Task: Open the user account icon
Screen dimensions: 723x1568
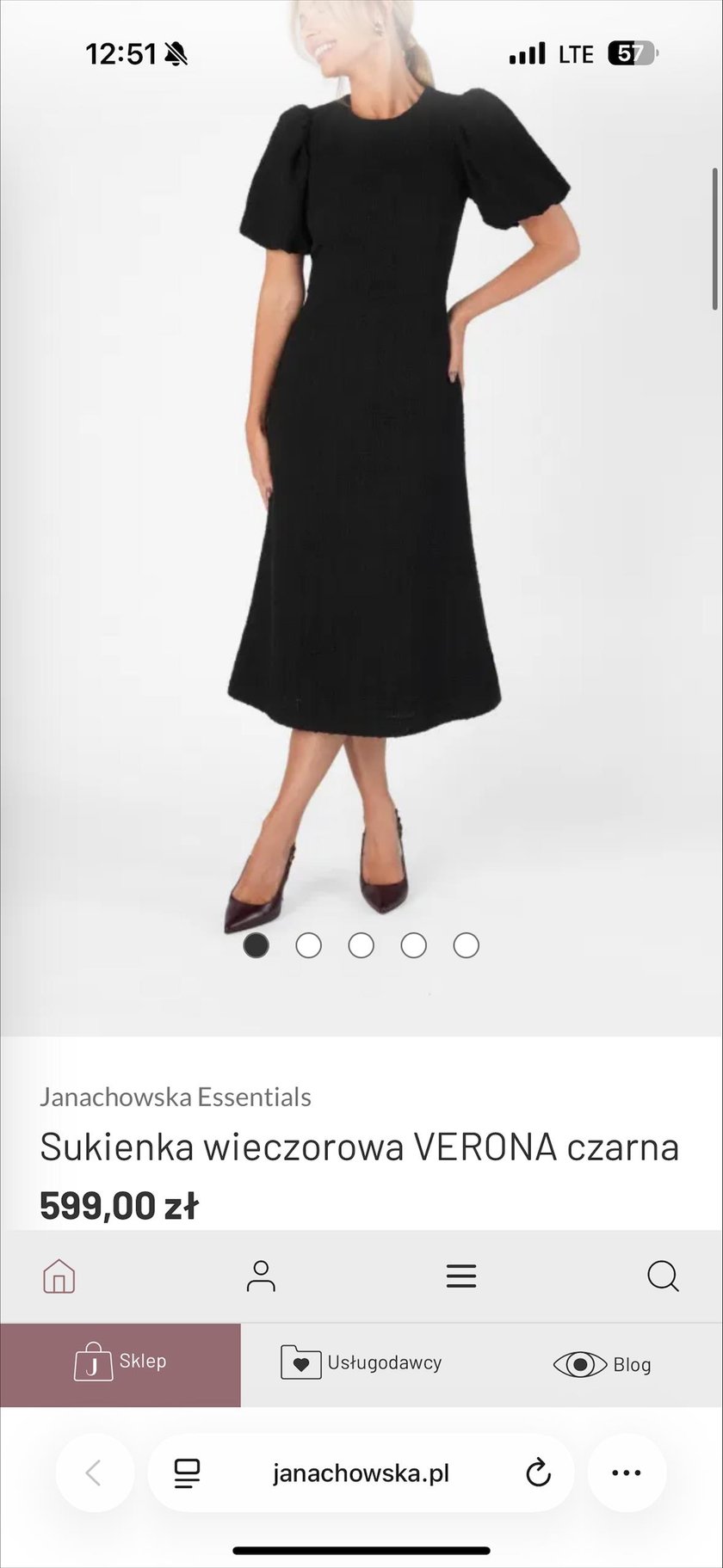Action: 261,1276
